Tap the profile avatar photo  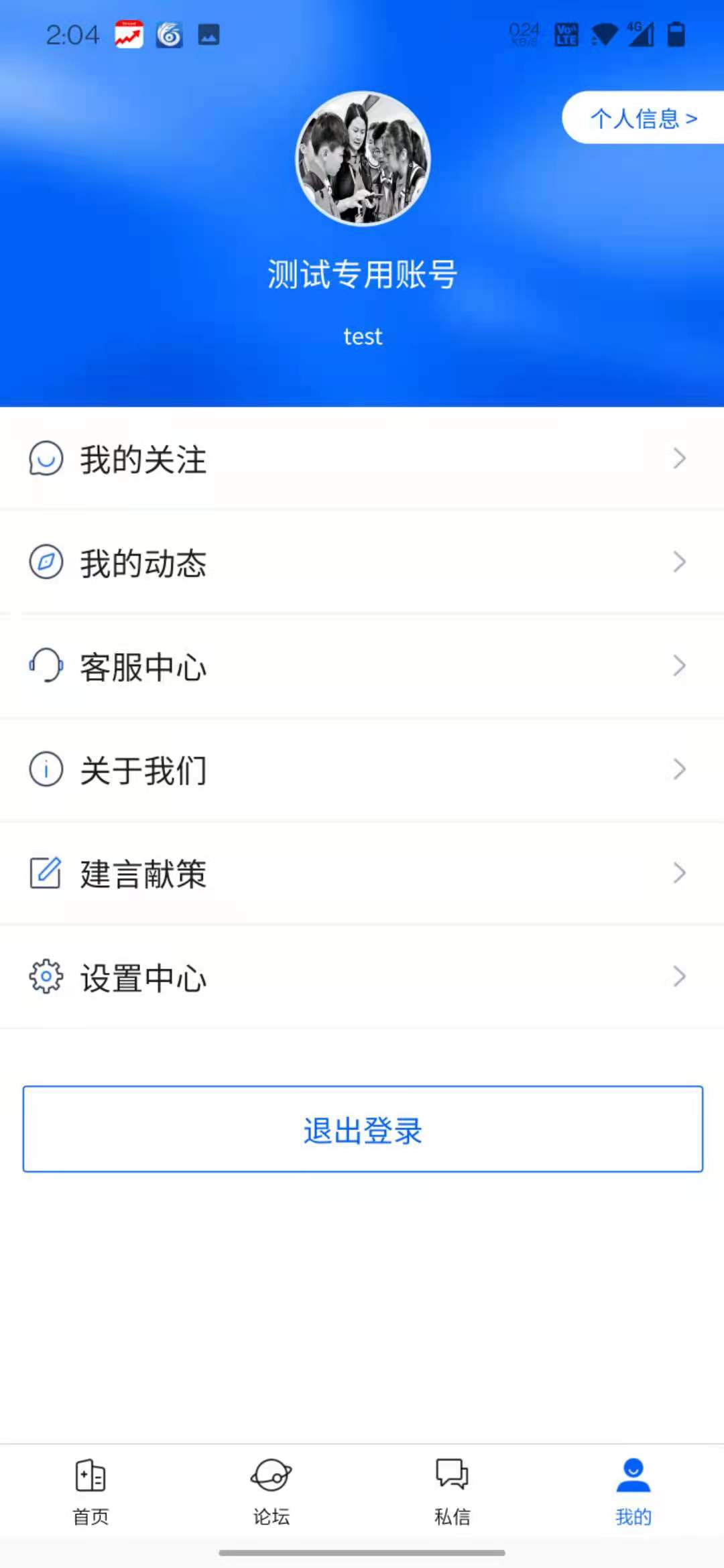(363, 159)
